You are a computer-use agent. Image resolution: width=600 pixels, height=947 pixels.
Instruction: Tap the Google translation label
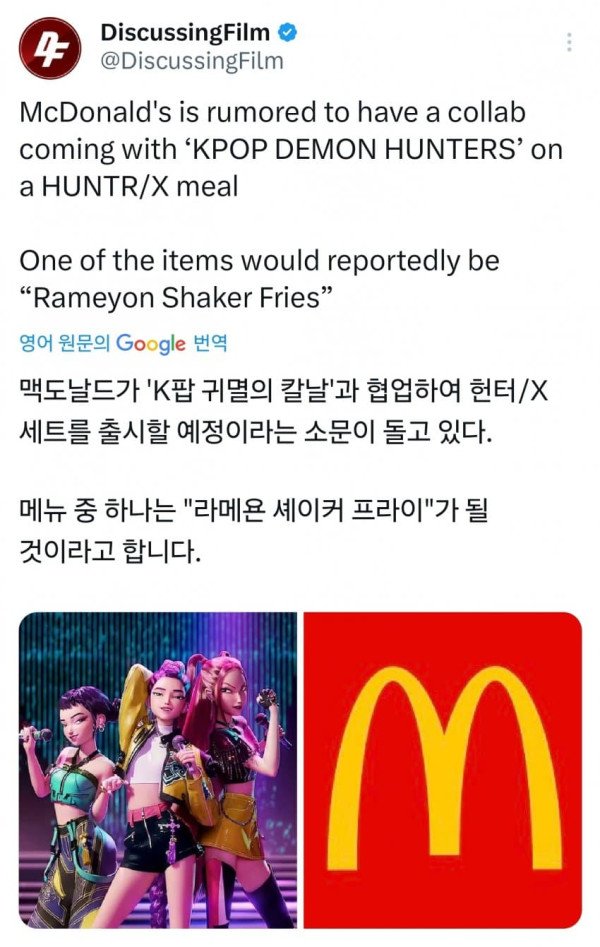tap(124, 343)
